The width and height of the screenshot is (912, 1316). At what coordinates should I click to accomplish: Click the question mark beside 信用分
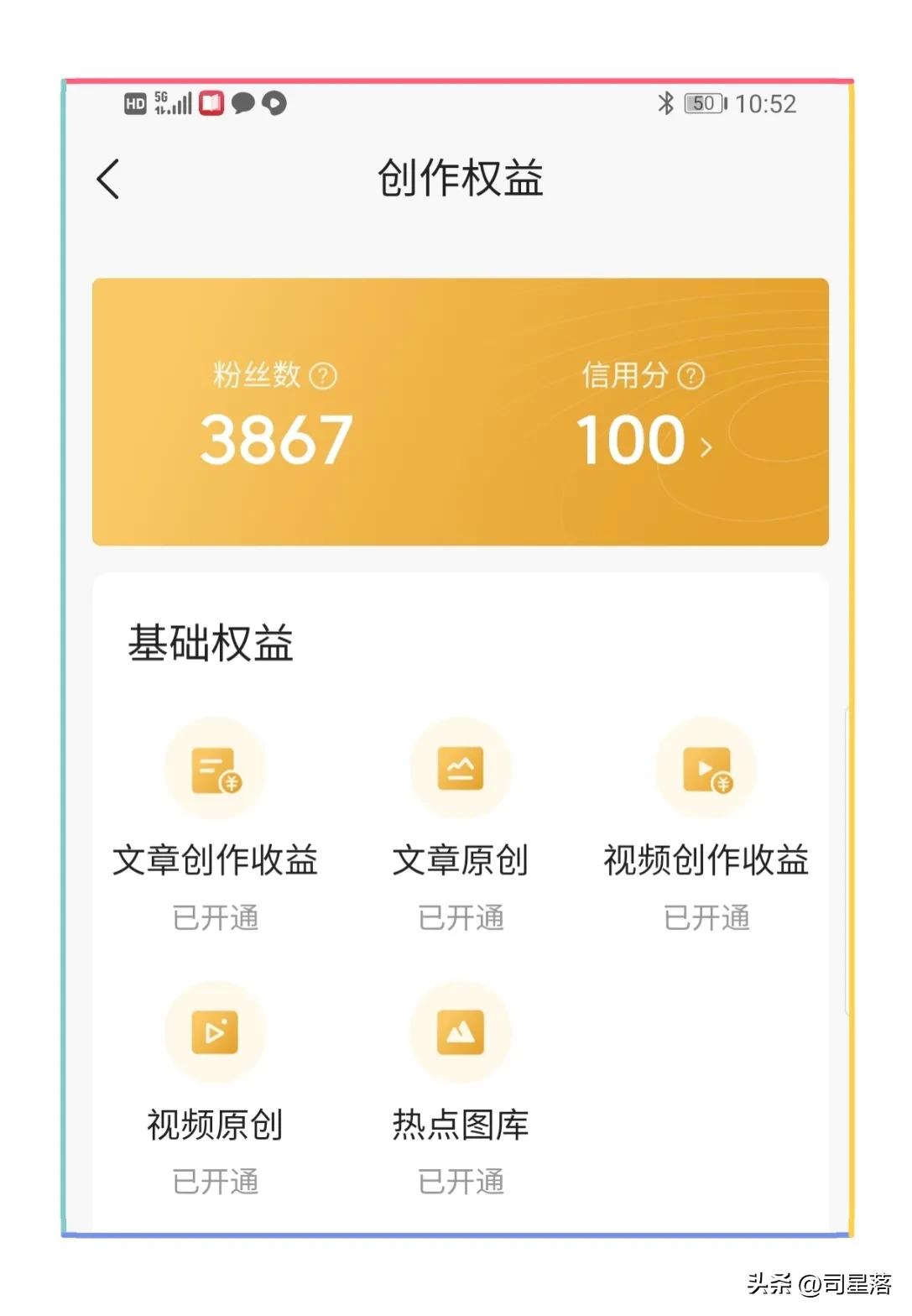coord(690,377)
